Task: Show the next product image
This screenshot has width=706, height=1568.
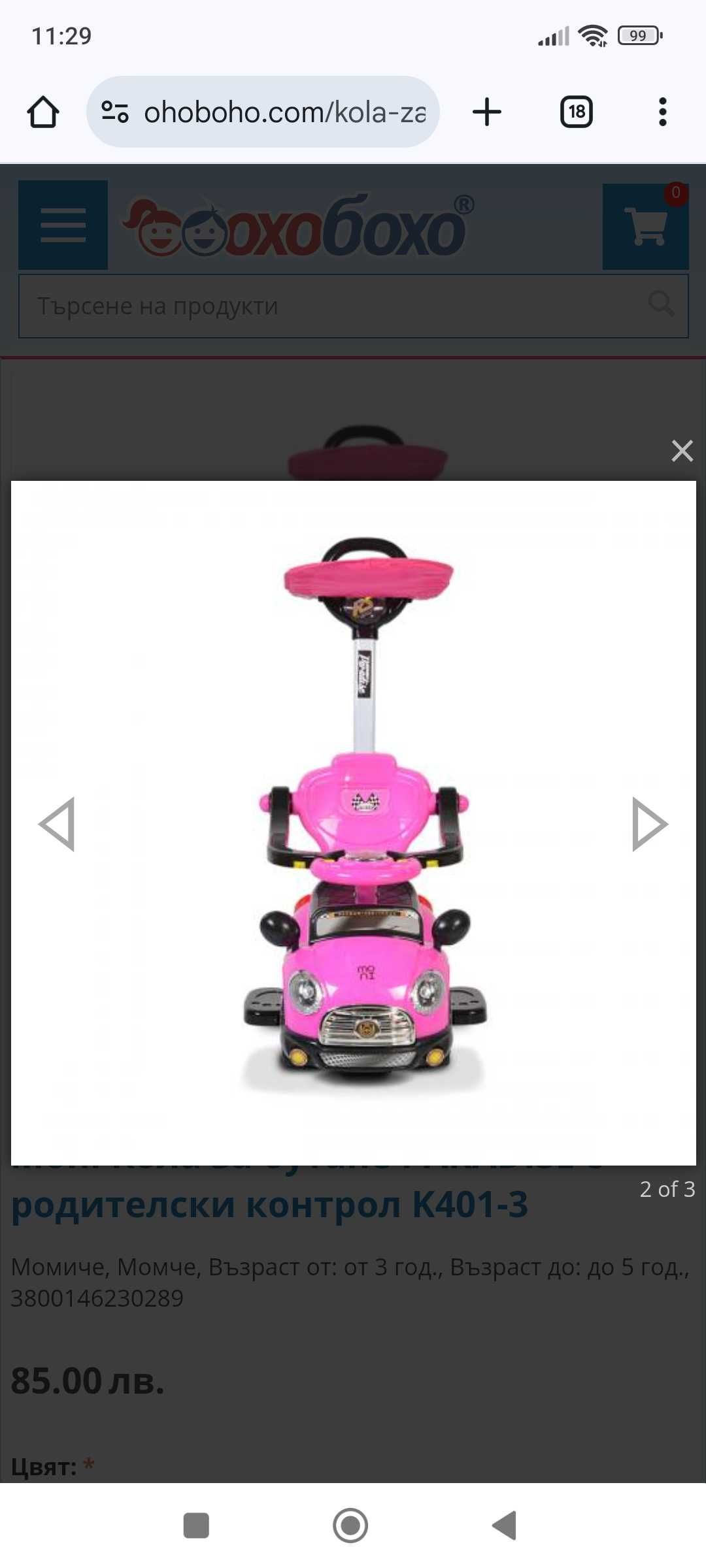Action: coord(649,825)
